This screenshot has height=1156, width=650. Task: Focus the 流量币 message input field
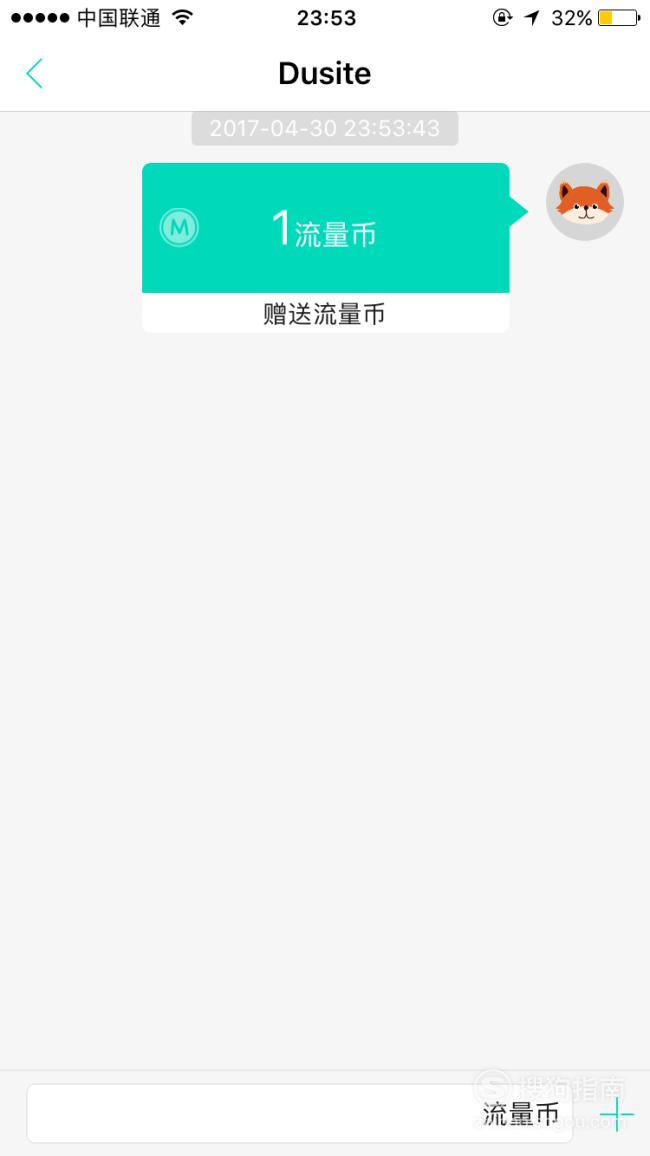(299, 1113)
